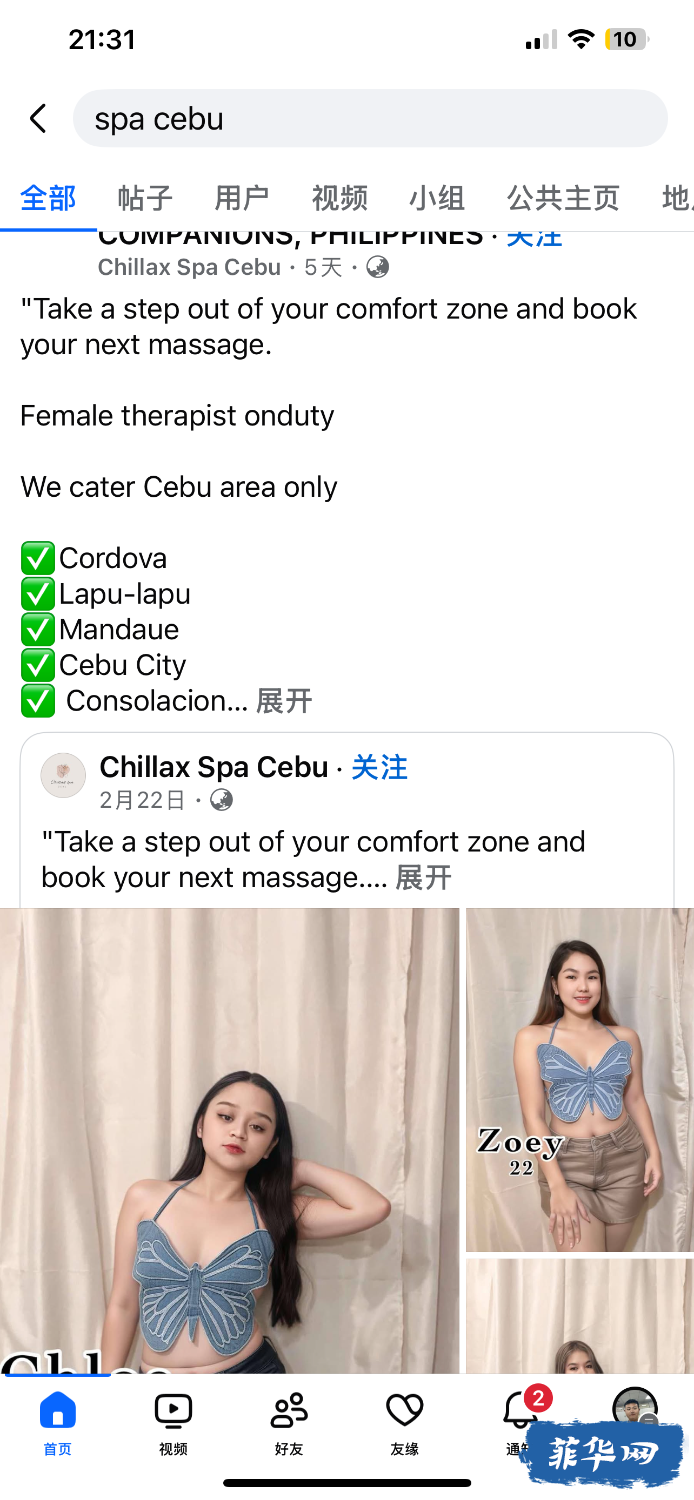Open the 视频 bottom navigation tab

[x=173, y=1420]
